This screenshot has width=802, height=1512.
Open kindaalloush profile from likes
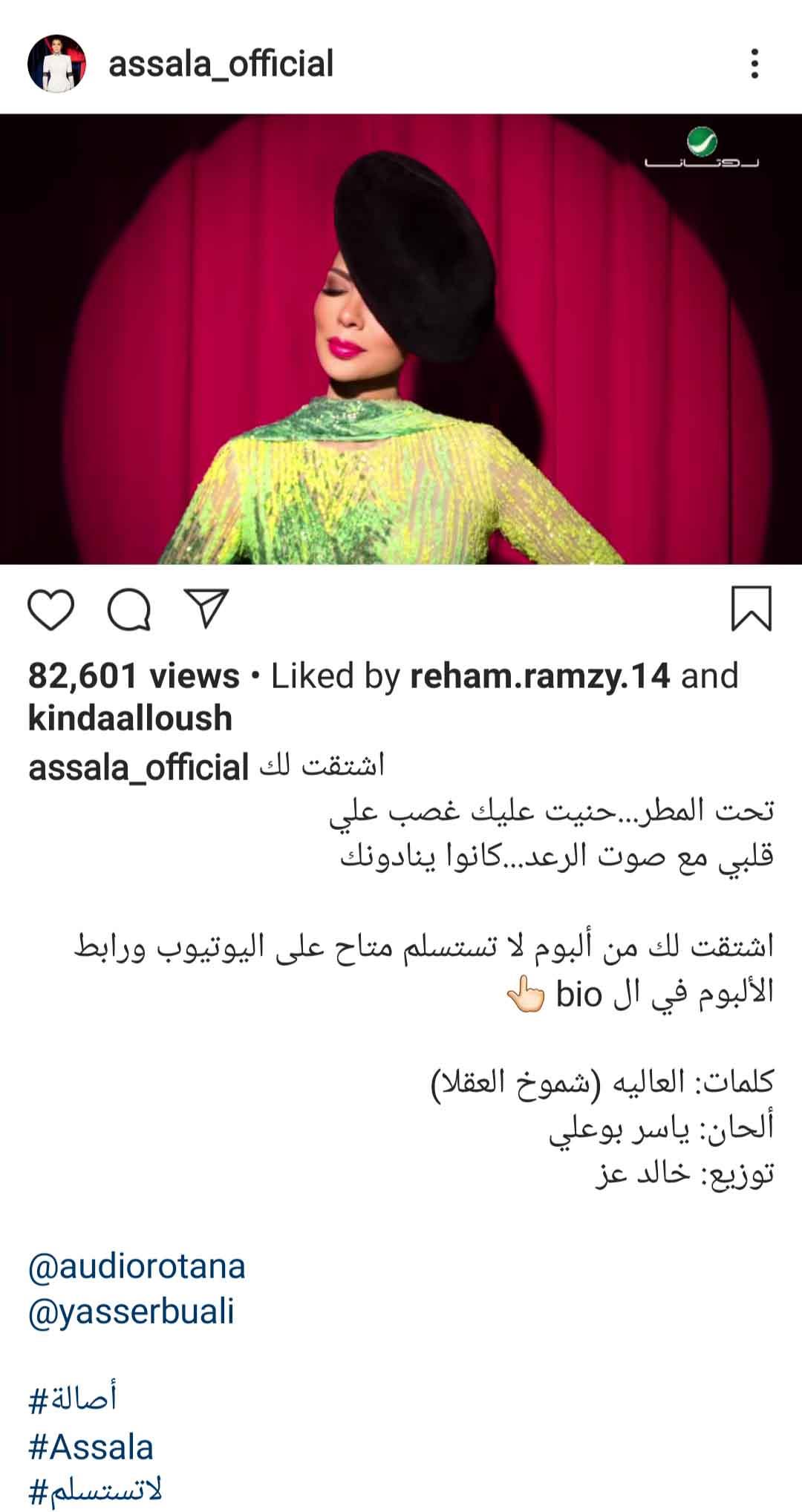(131, 719)
